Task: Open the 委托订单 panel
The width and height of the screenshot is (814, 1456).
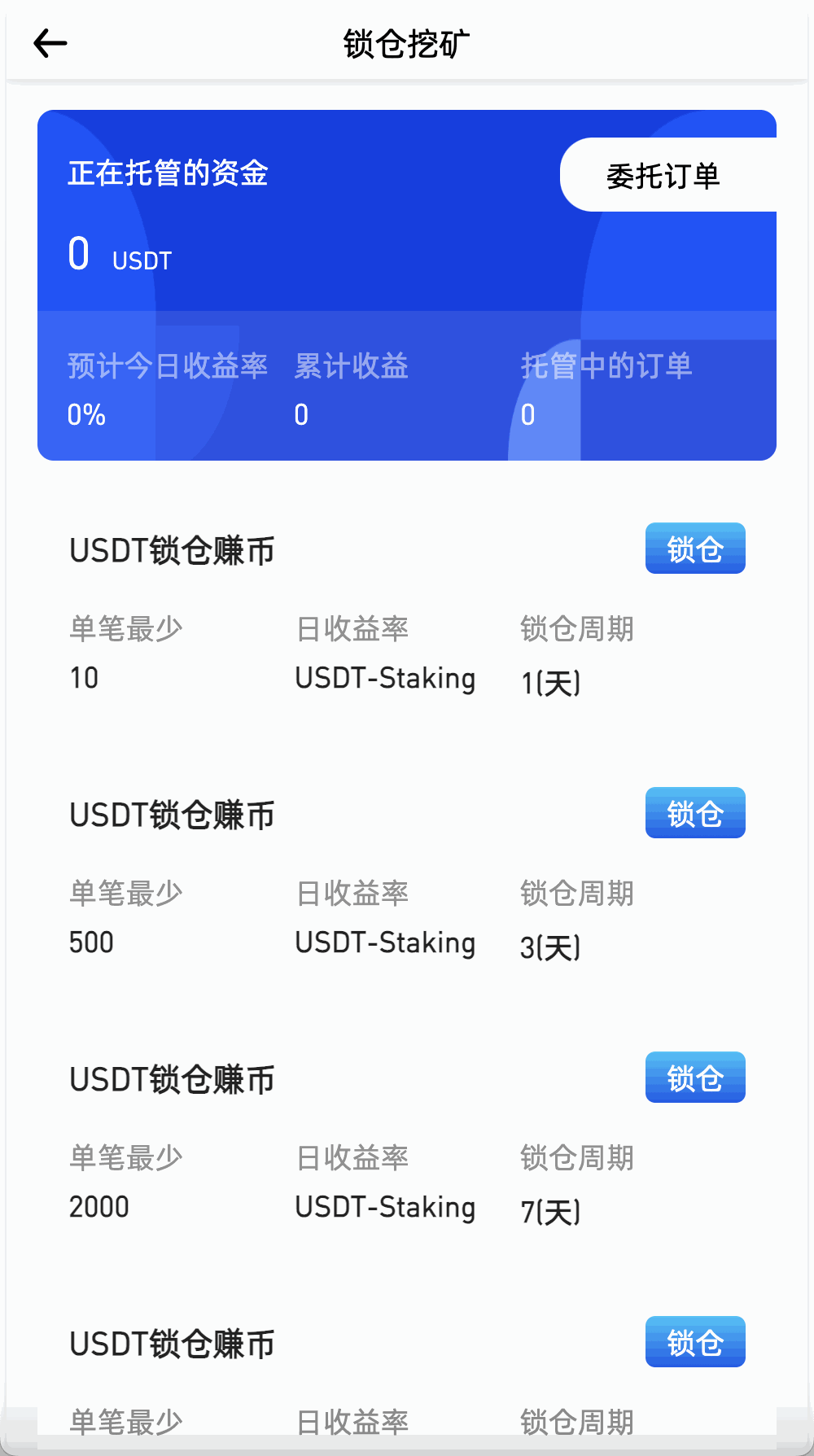Action: (666, 174)
